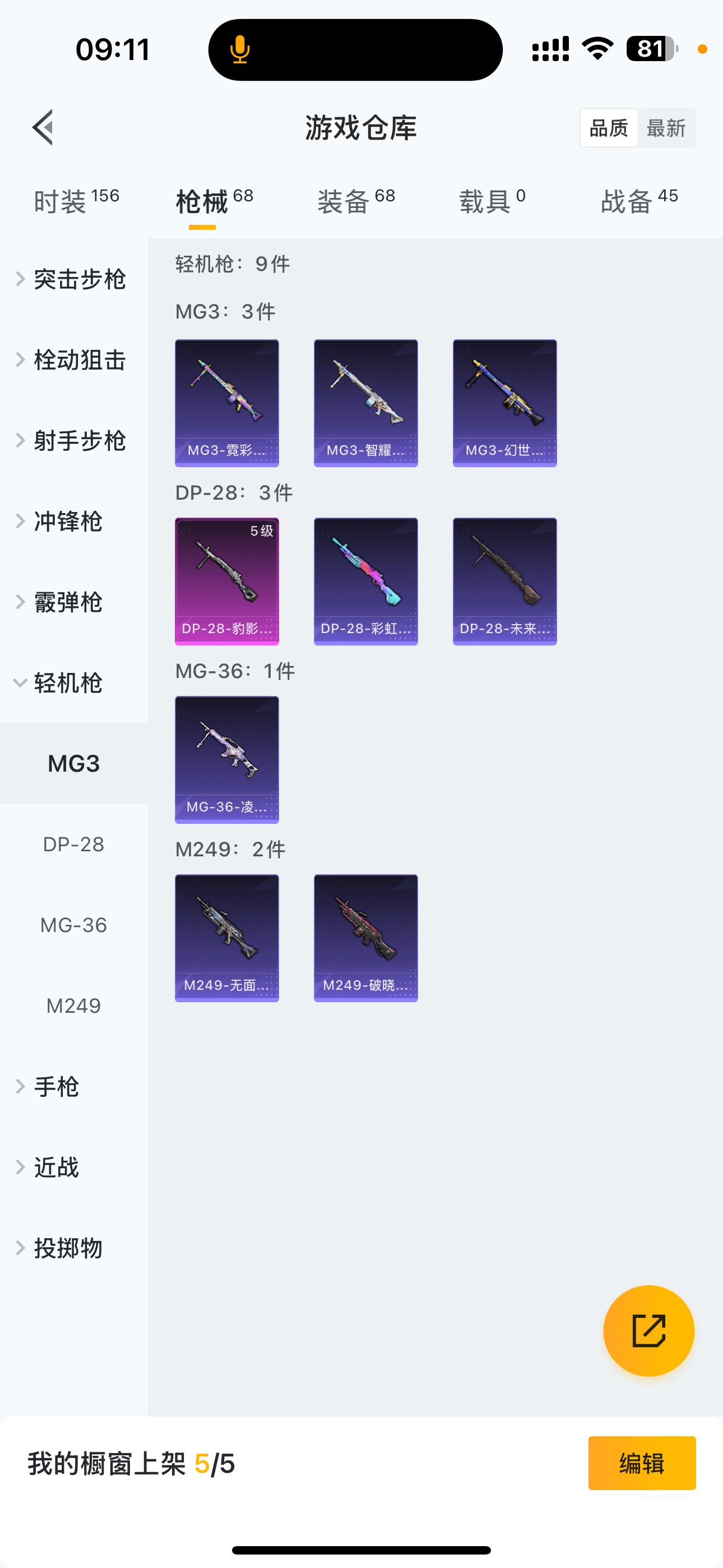Expand the 手枪 category
Viewport: 723px width, 1568px height.
[56, 1086]
